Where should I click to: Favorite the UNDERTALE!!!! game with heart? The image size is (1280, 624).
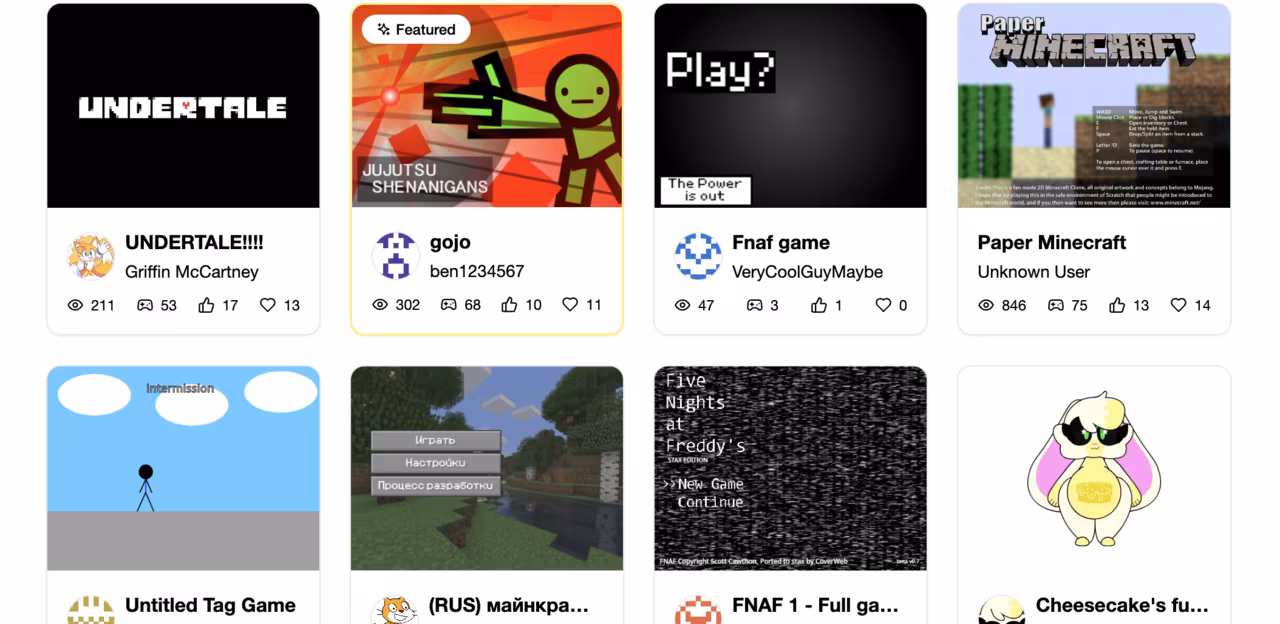[268, 305]
